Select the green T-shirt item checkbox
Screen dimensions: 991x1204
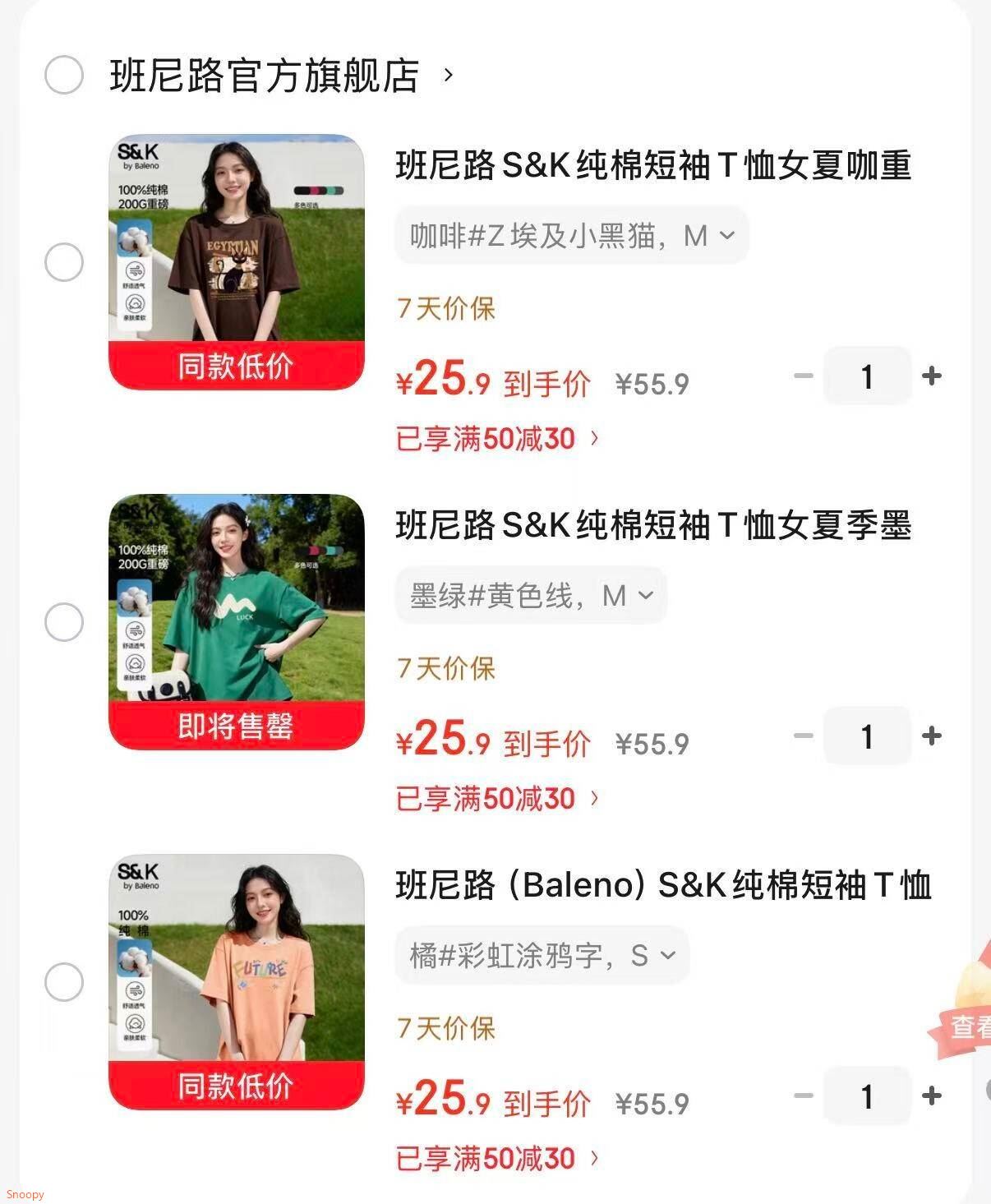coord(64,623)
